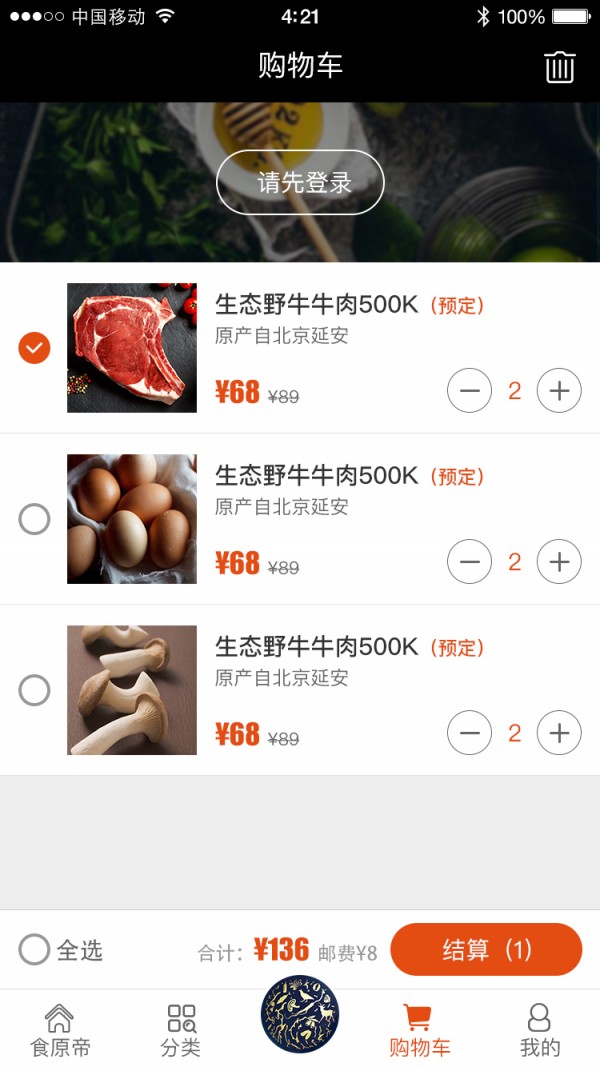Image resolution: width=600 pixels, height=1067 pixels.
Task: Tap 结算 (1) checkout button
Action: point(486,949)
